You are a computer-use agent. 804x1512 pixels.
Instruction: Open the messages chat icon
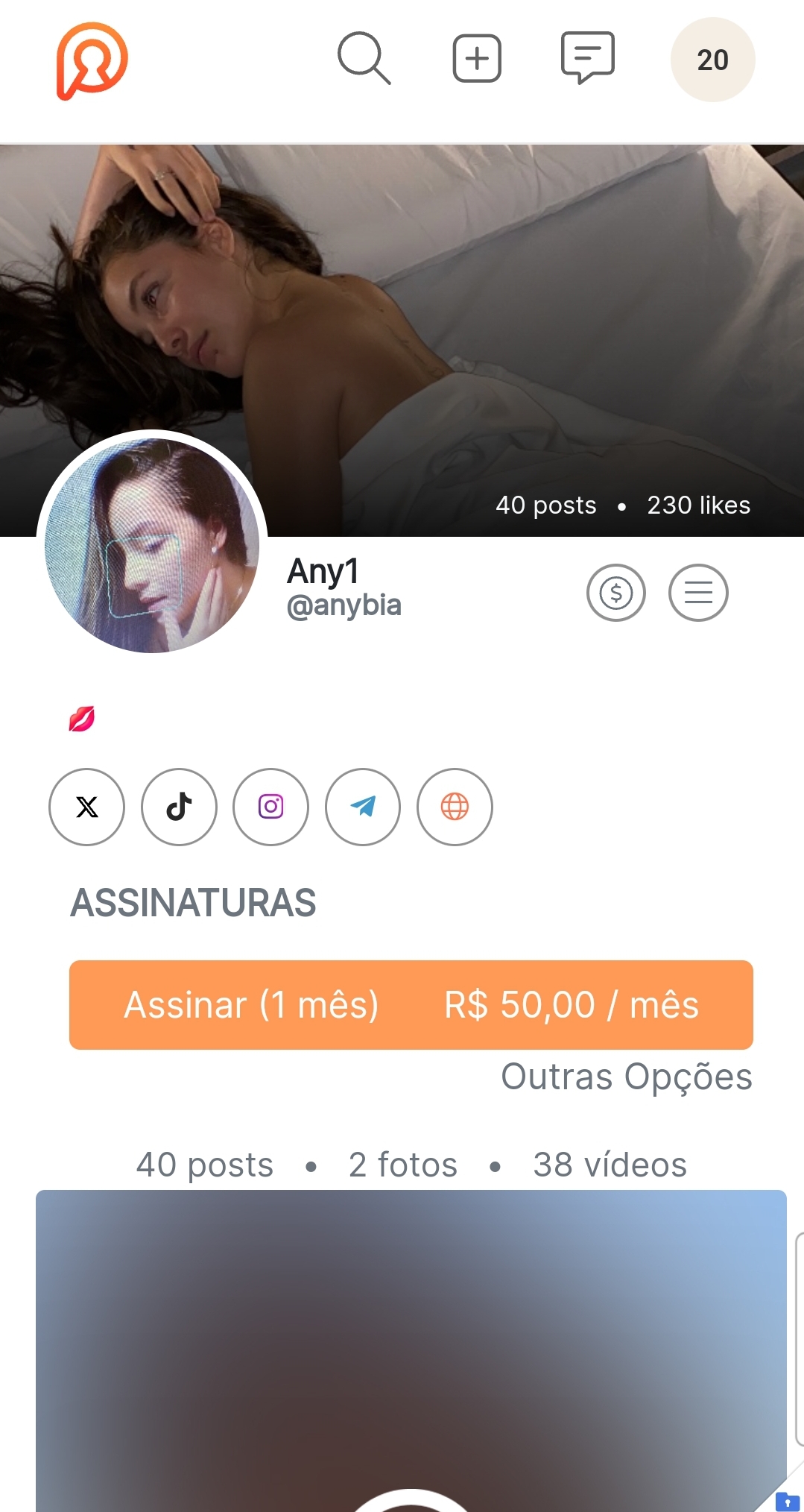click(587, 57)
